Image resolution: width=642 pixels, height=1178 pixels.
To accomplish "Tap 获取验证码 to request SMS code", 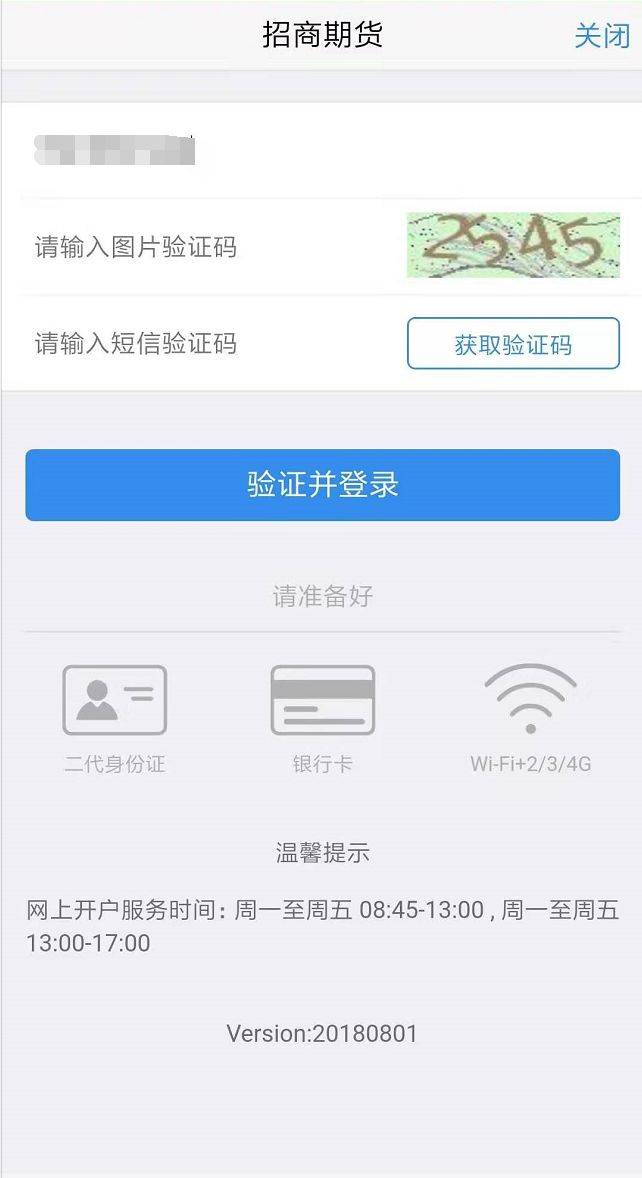I will (x=513, y=344).
